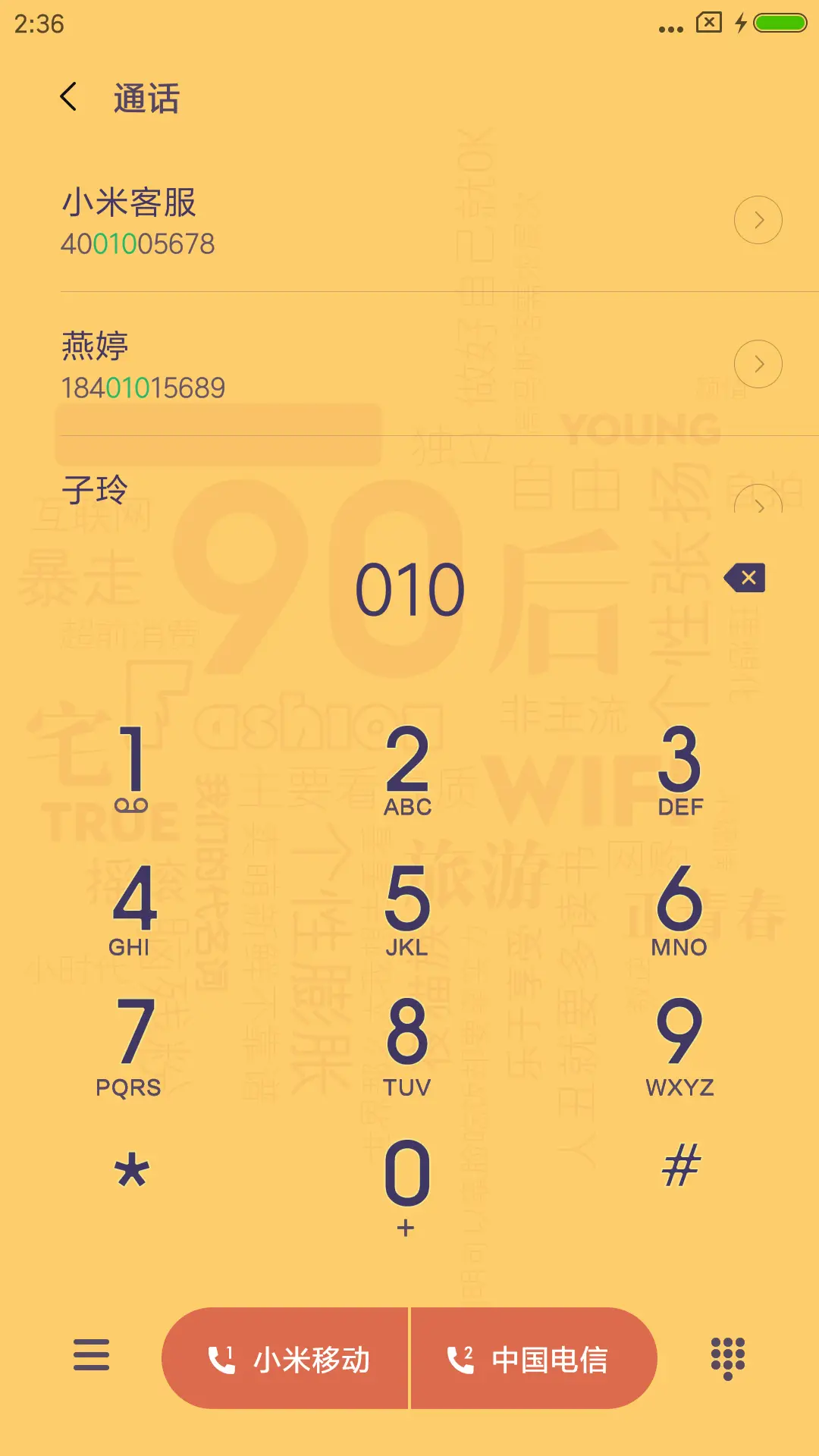Tap digit 5 on the keypad
Image resolution: width=819 pixels, height=1456 pixels.
(x=407, y=908)
